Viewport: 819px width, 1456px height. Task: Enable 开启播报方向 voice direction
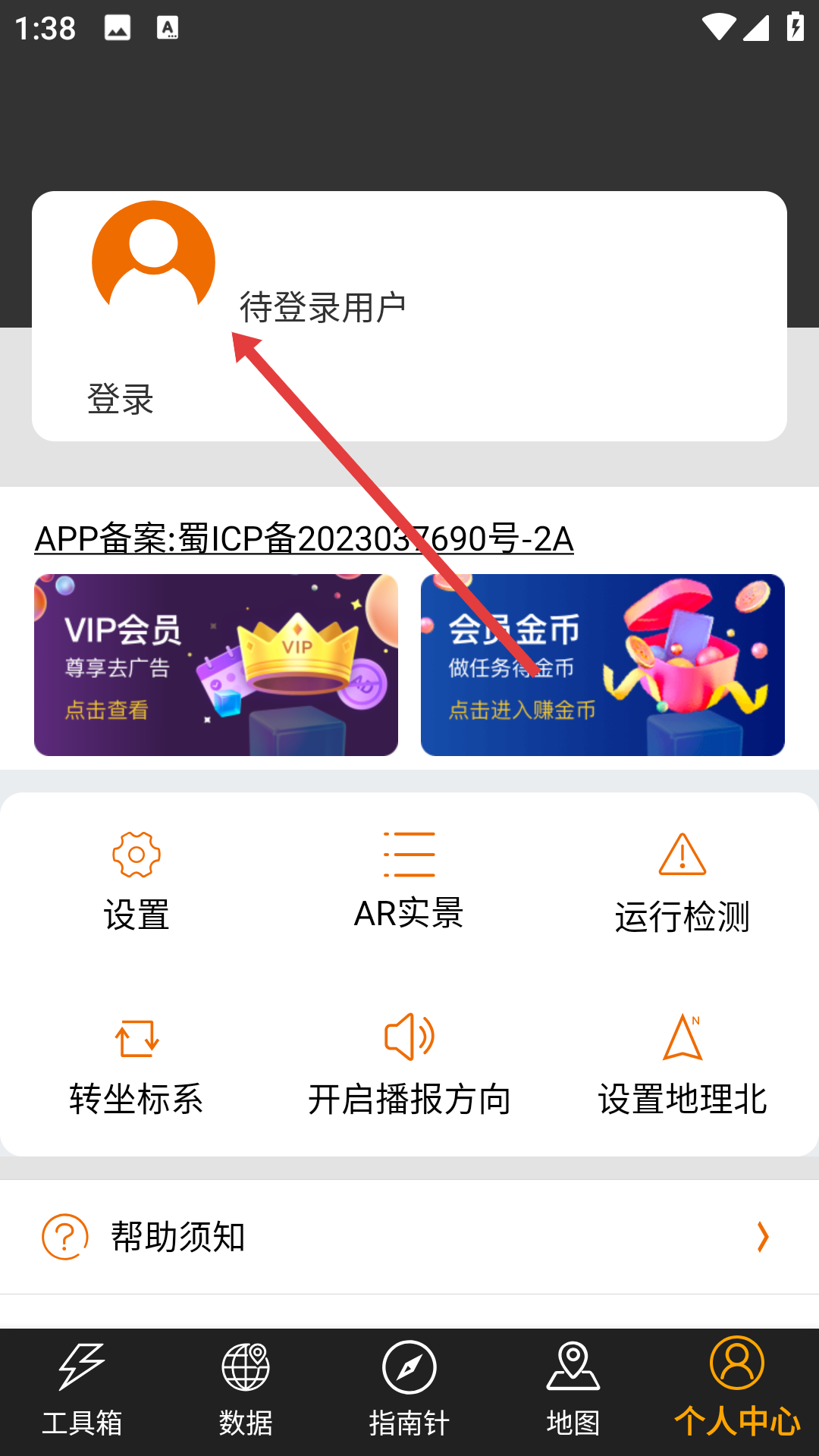(409, 1066)
